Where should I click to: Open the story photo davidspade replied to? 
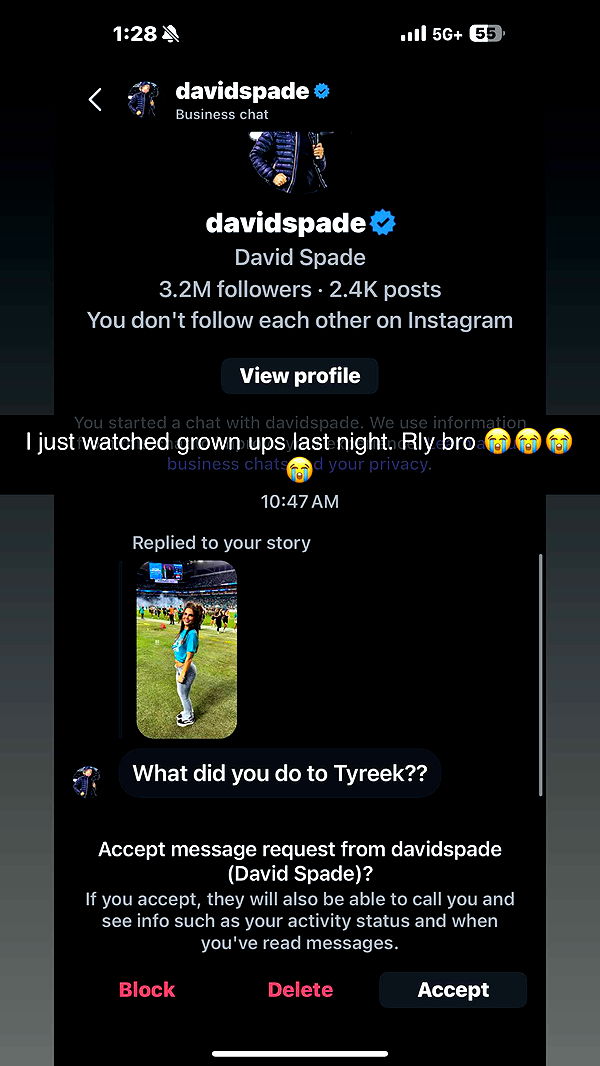(x=187, y=649)
